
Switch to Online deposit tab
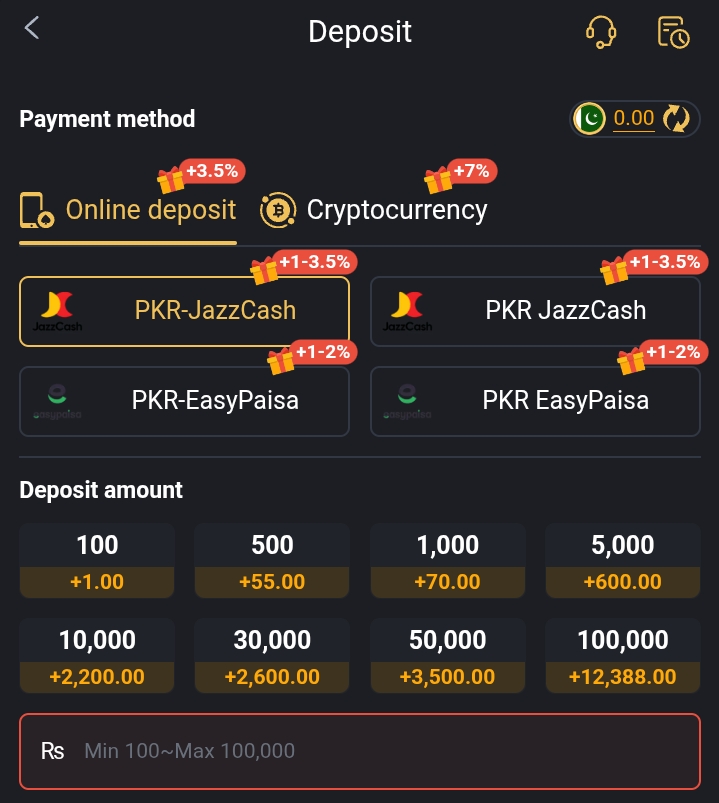tap(129, 210)
